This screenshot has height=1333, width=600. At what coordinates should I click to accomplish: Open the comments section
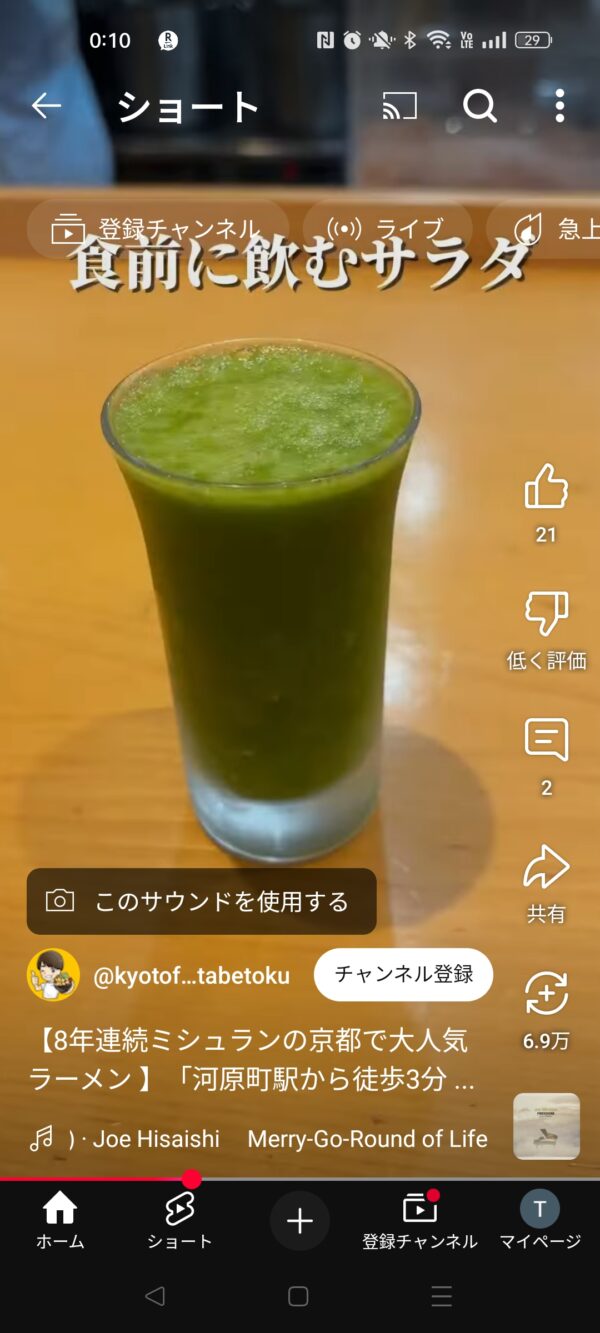(546, 741)
